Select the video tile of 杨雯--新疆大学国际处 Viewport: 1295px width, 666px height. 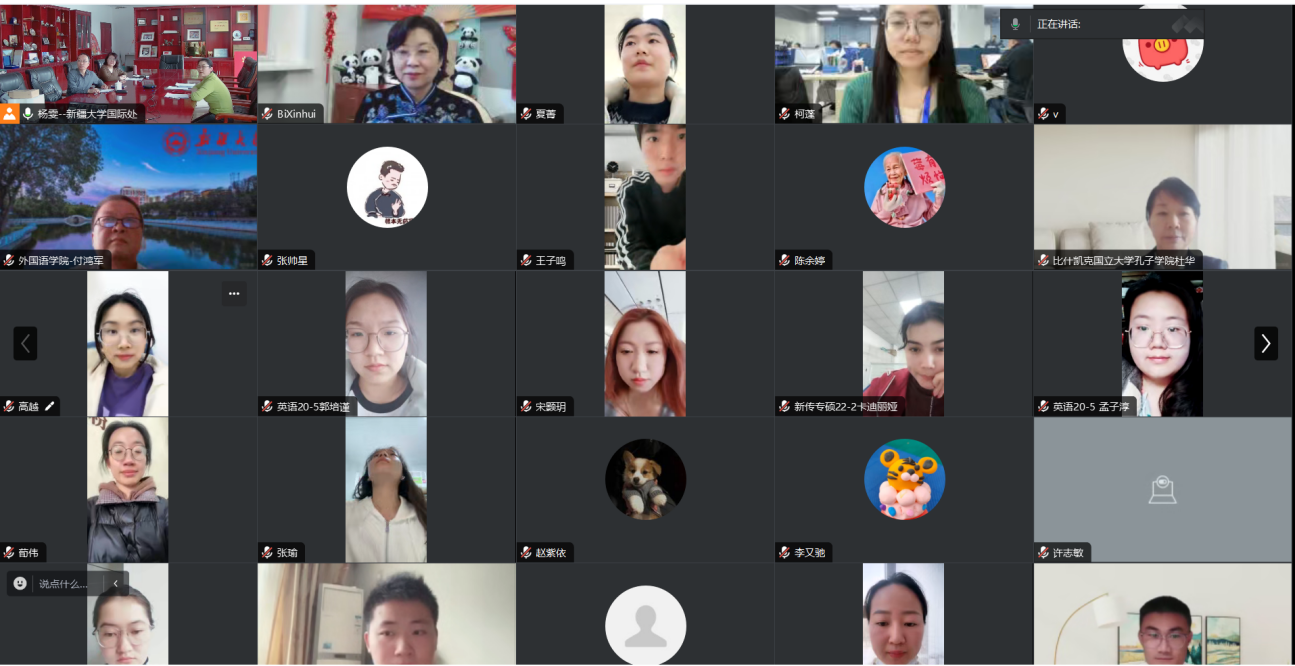(128, 60)
